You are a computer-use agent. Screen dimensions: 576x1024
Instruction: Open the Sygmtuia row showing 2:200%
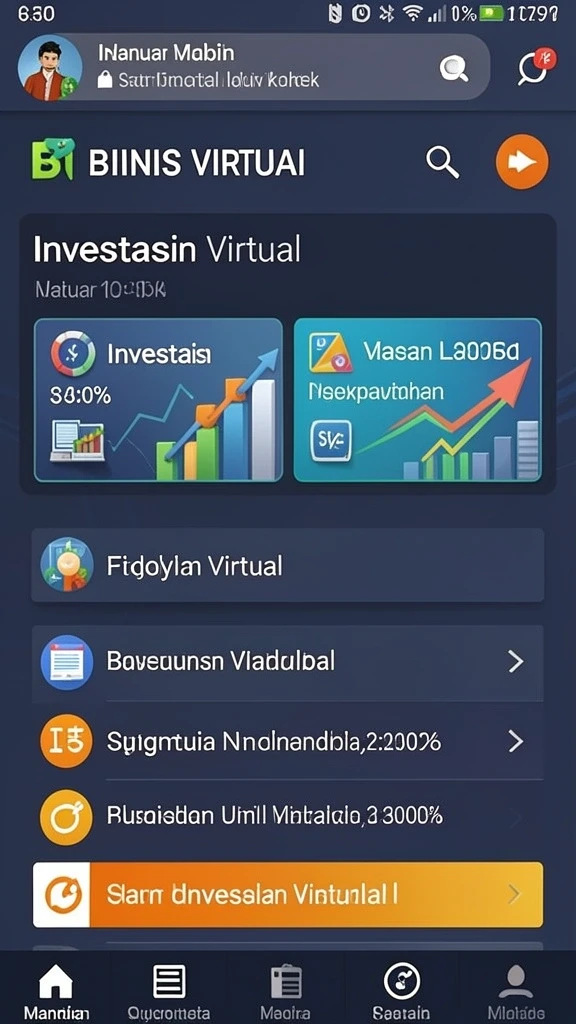tap(287, 741)
